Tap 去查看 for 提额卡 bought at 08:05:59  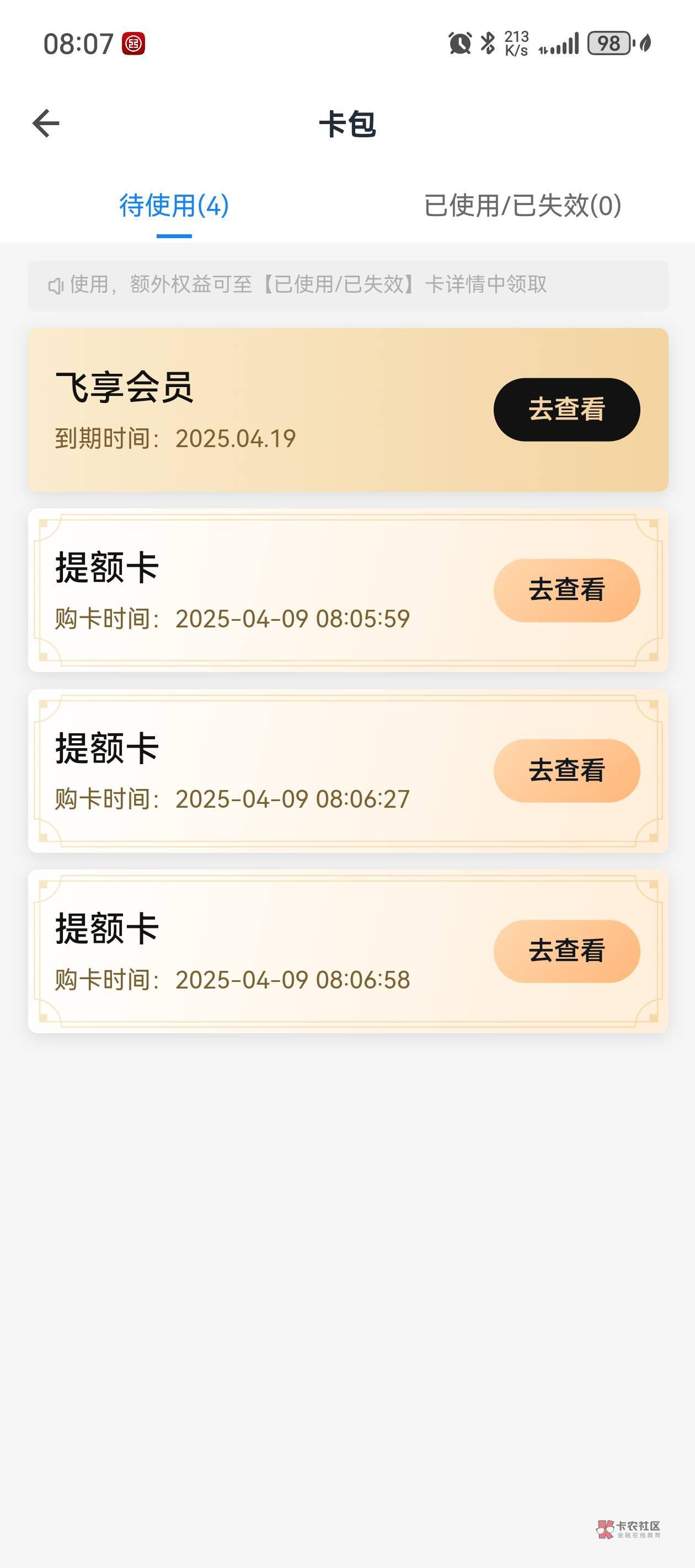(x=566, y=590)
